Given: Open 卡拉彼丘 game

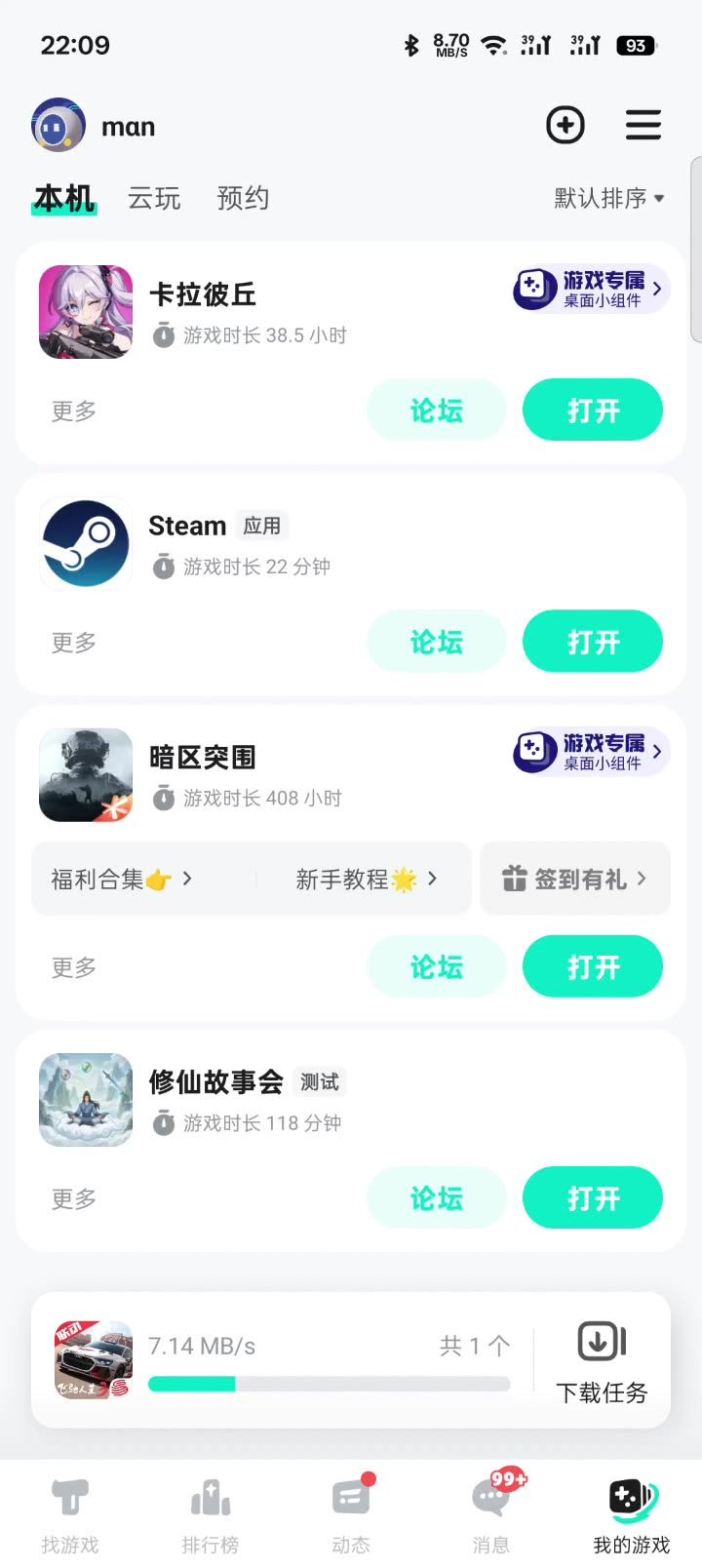Looking at the screenshot, I should [593, 411].
